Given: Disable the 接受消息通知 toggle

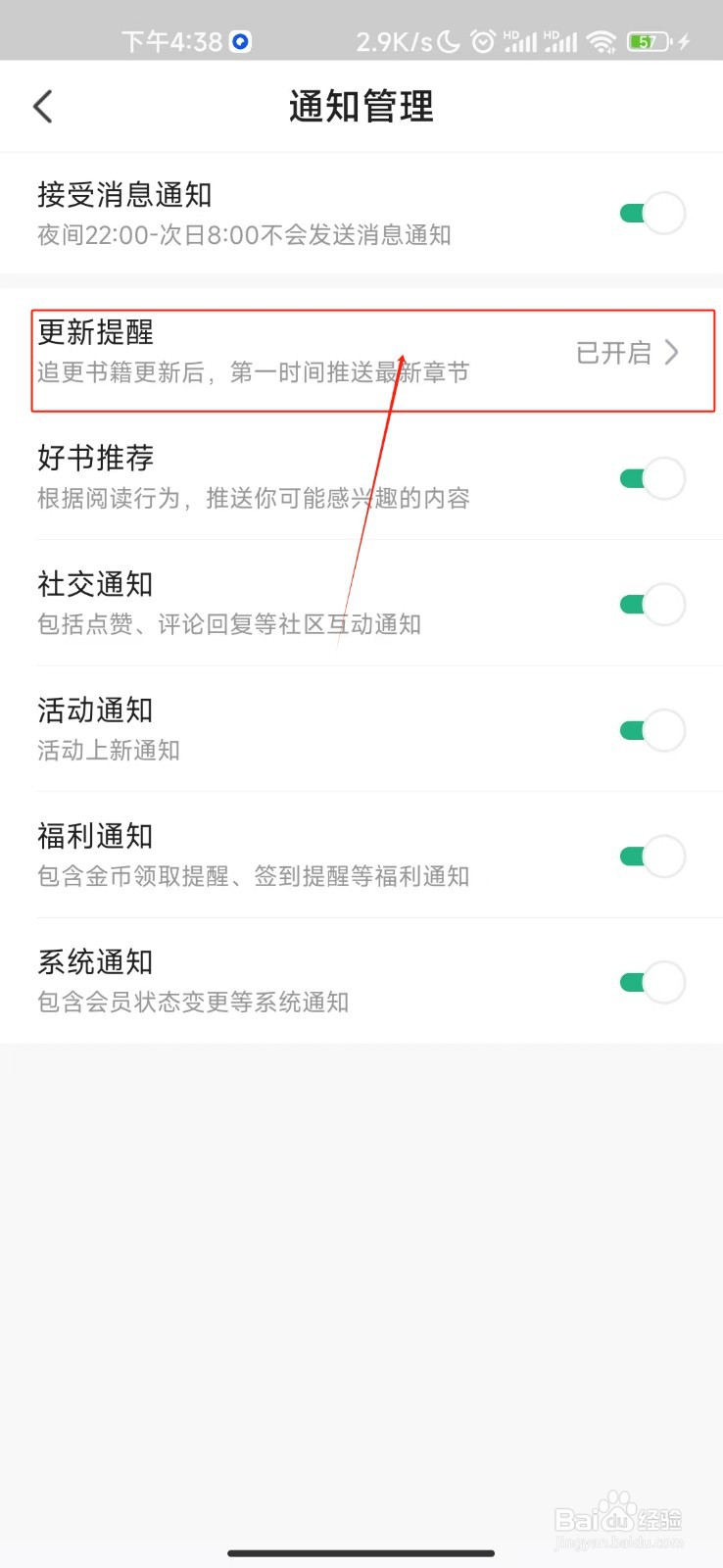Looking at the screenshot, I should (x=651, y=212).
